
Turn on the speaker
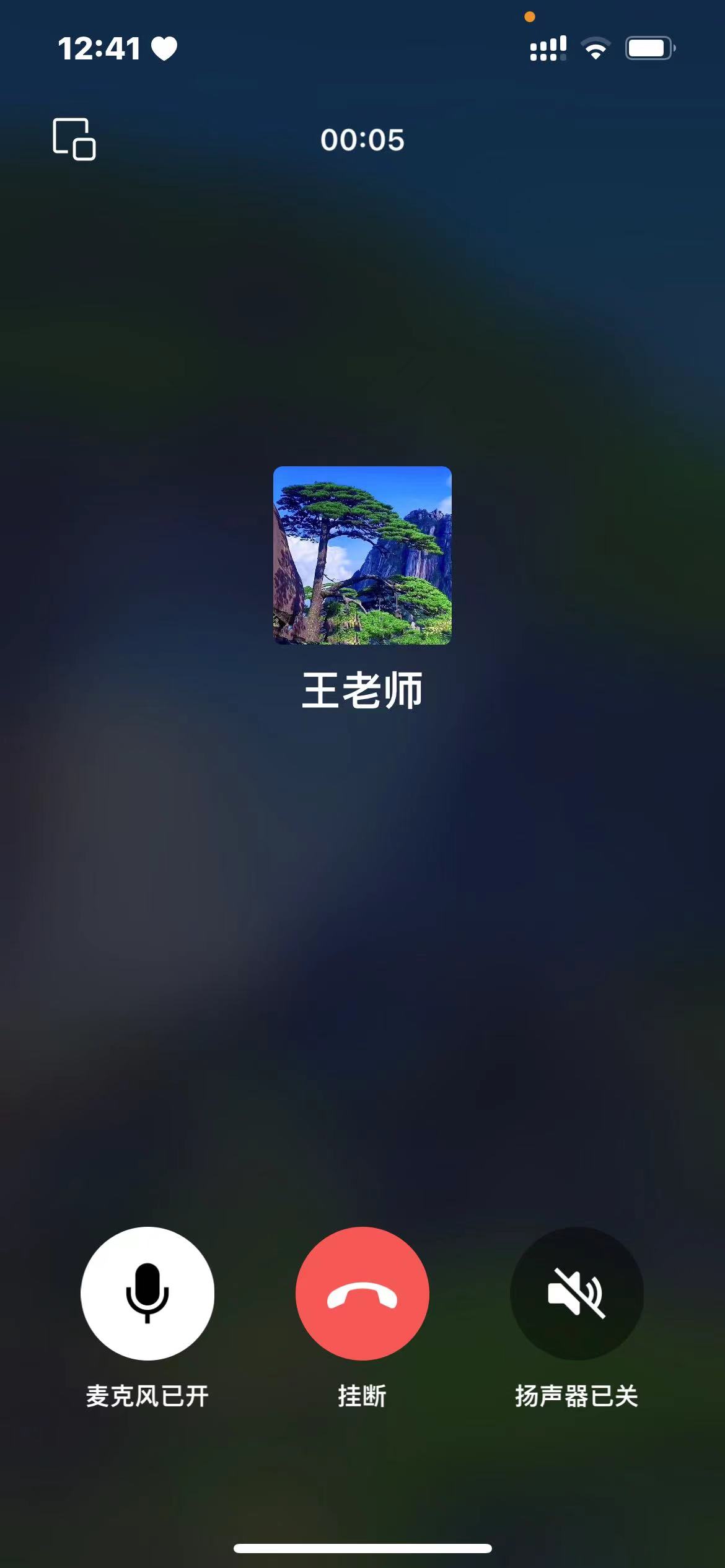(x=576, y=1294)
